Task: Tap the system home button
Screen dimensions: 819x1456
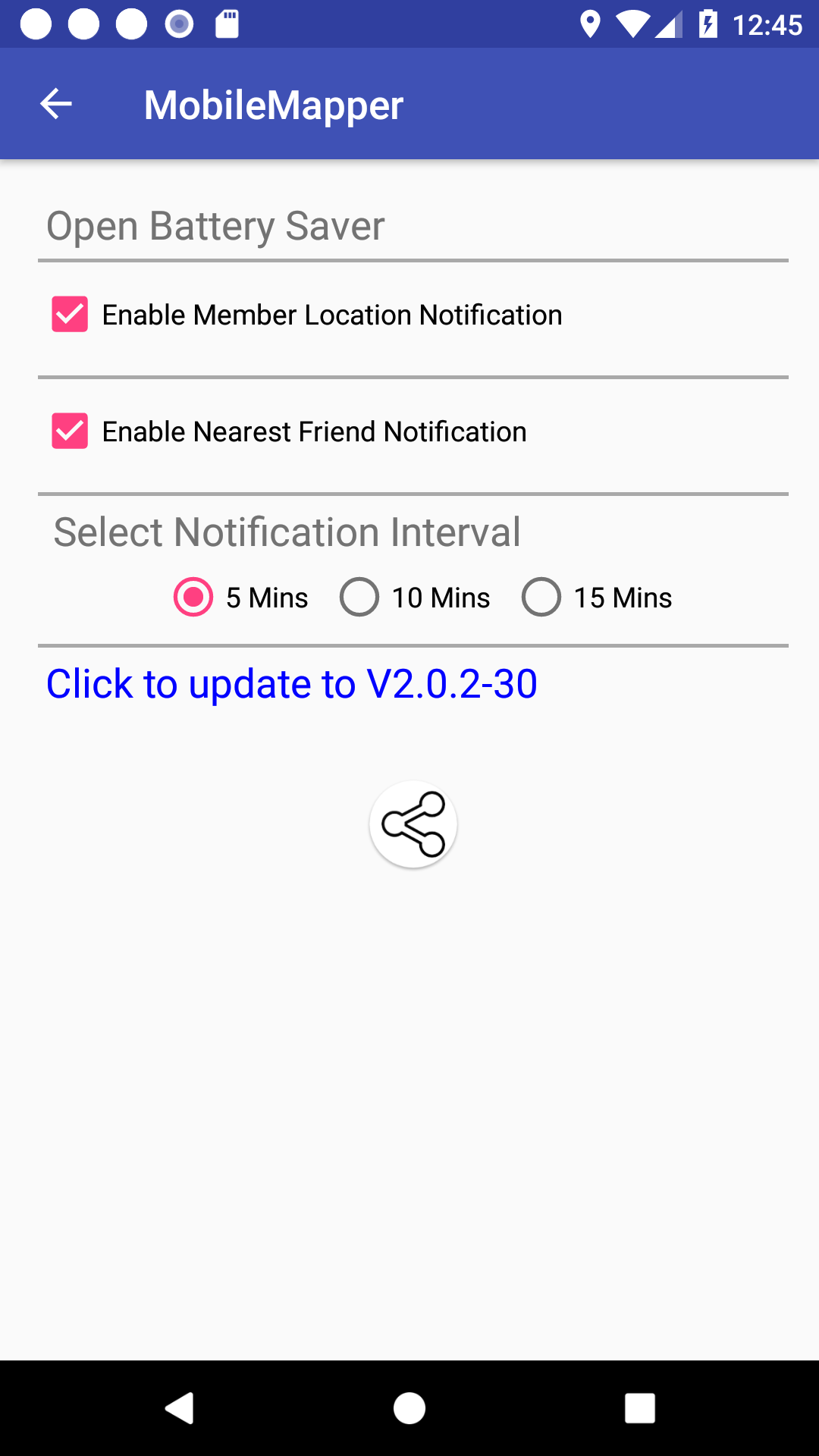Action: (409, 1408)
